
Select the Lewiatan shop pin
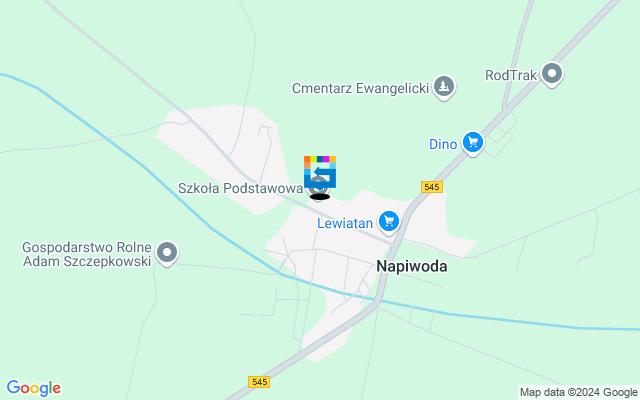pos(389,221)
